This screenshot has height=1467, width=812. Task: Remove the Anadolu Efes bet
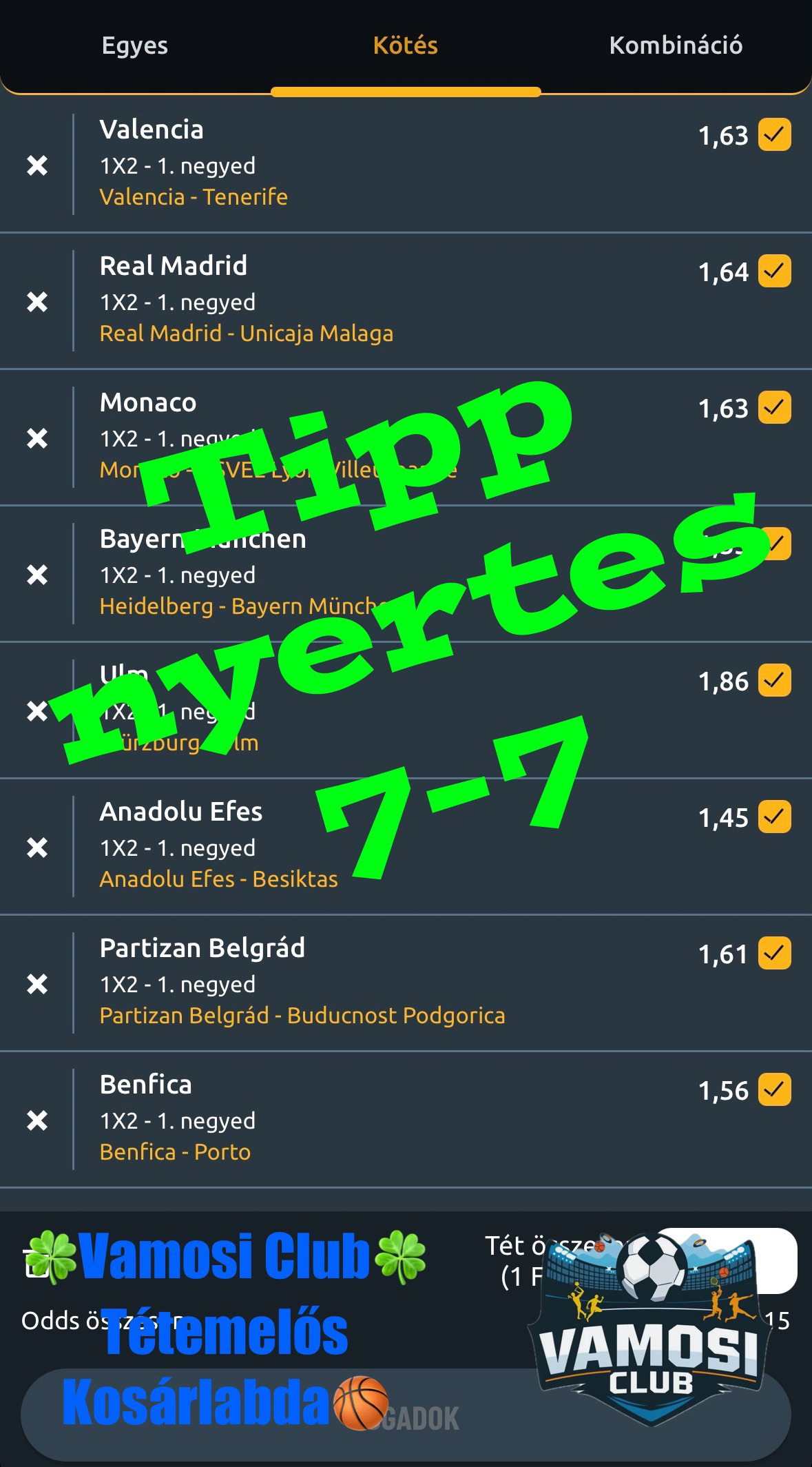coord(37,848)
